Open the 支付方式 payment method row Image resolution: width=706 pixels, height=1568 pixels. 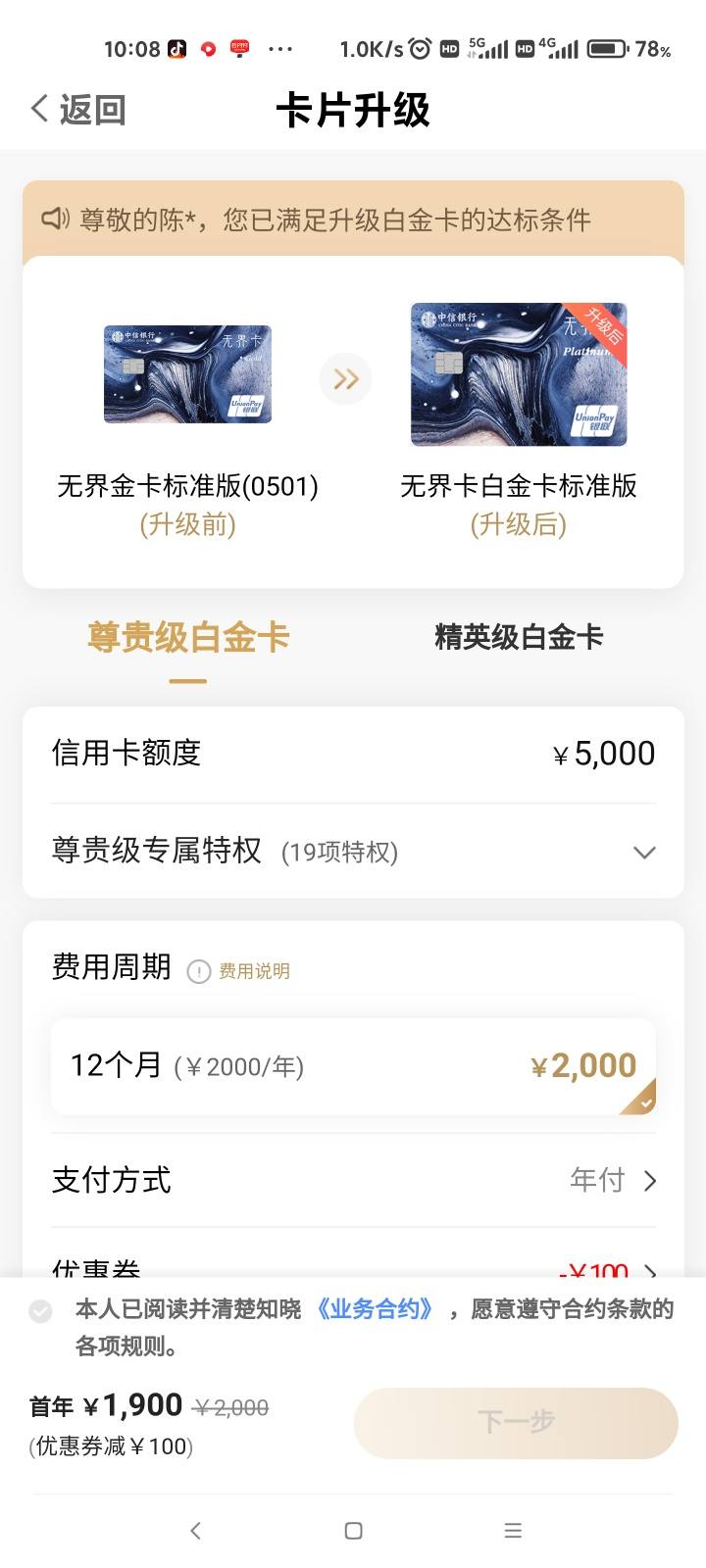coord(353,1180)
